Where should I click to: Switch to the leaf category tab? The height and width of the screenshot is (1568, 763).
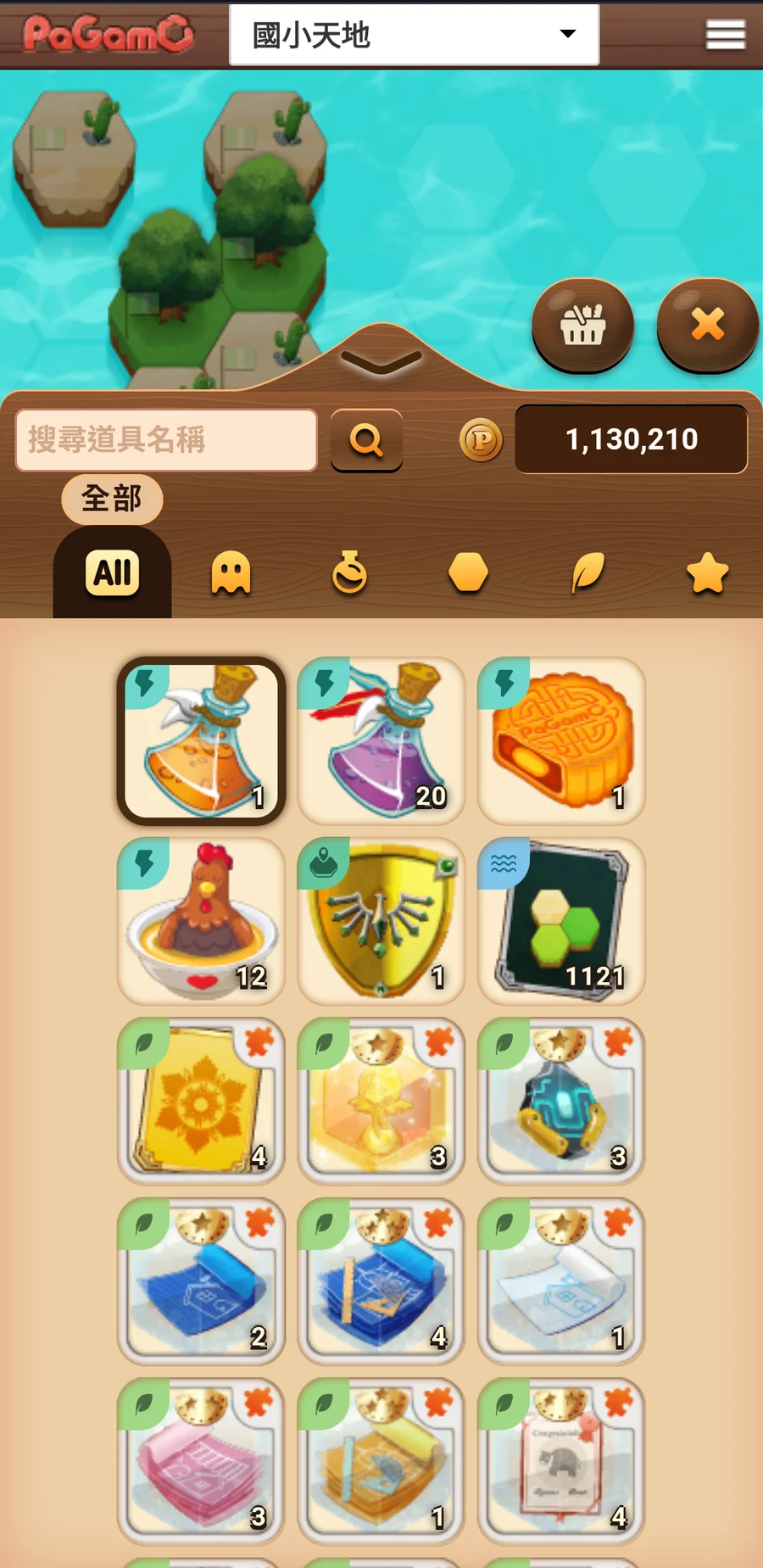[x=588, y=572]
